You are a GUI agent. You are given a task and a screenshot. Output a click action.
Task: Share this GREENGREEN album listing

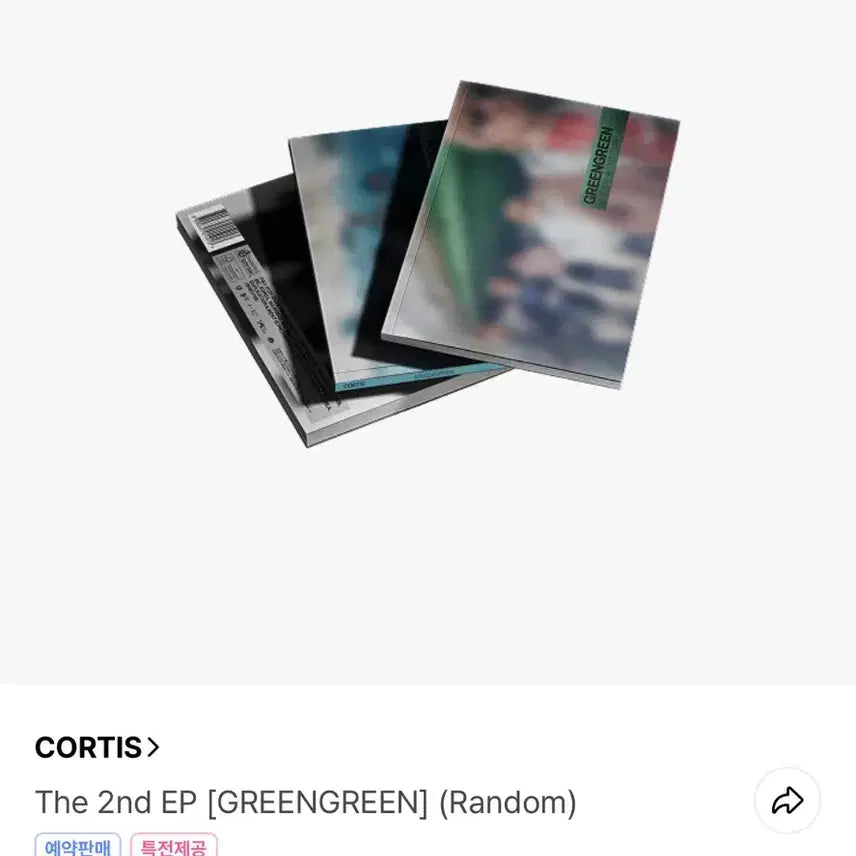pyautogui.click(x=787, y=801)
